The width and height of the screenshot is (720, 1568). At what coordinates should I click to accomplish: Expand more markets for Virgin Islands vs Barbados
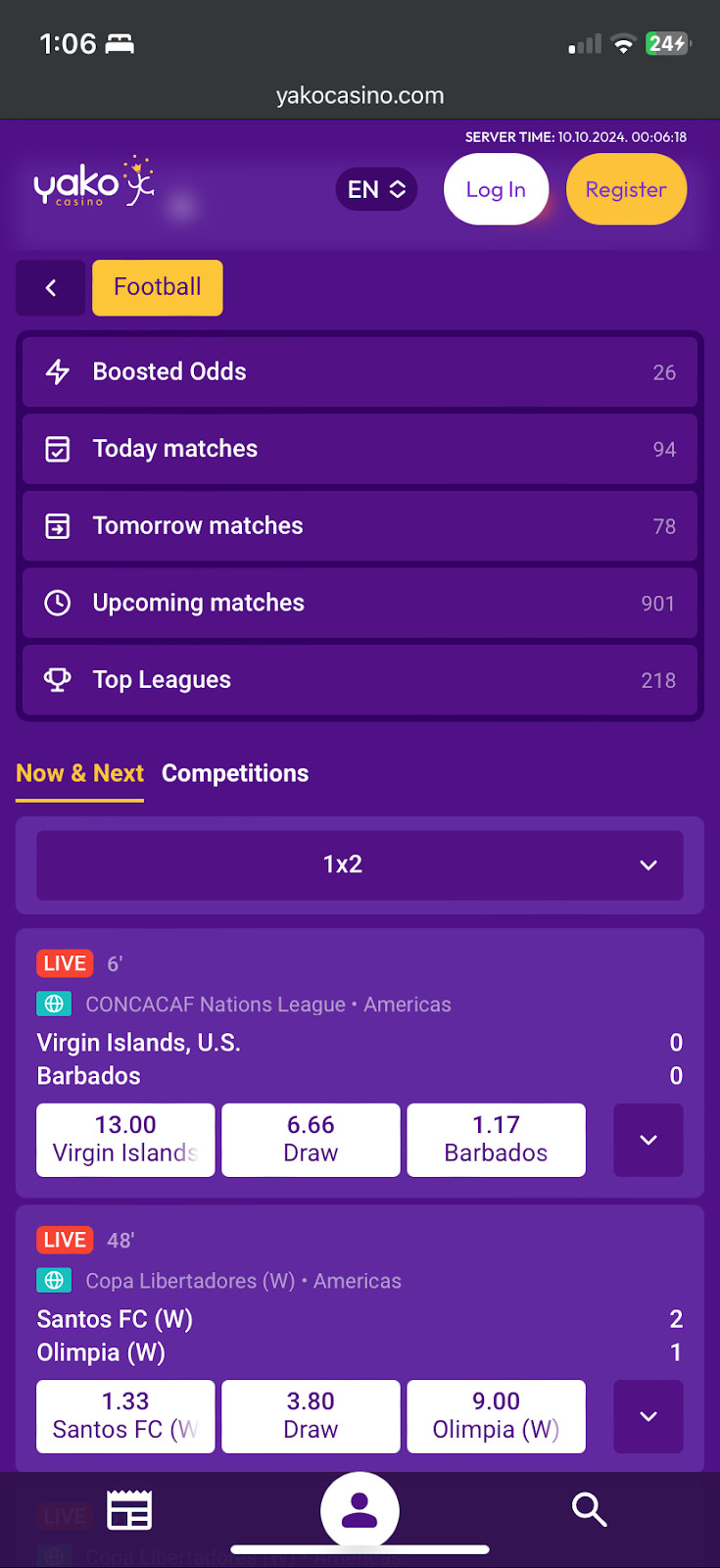[x=648, y=1140]
